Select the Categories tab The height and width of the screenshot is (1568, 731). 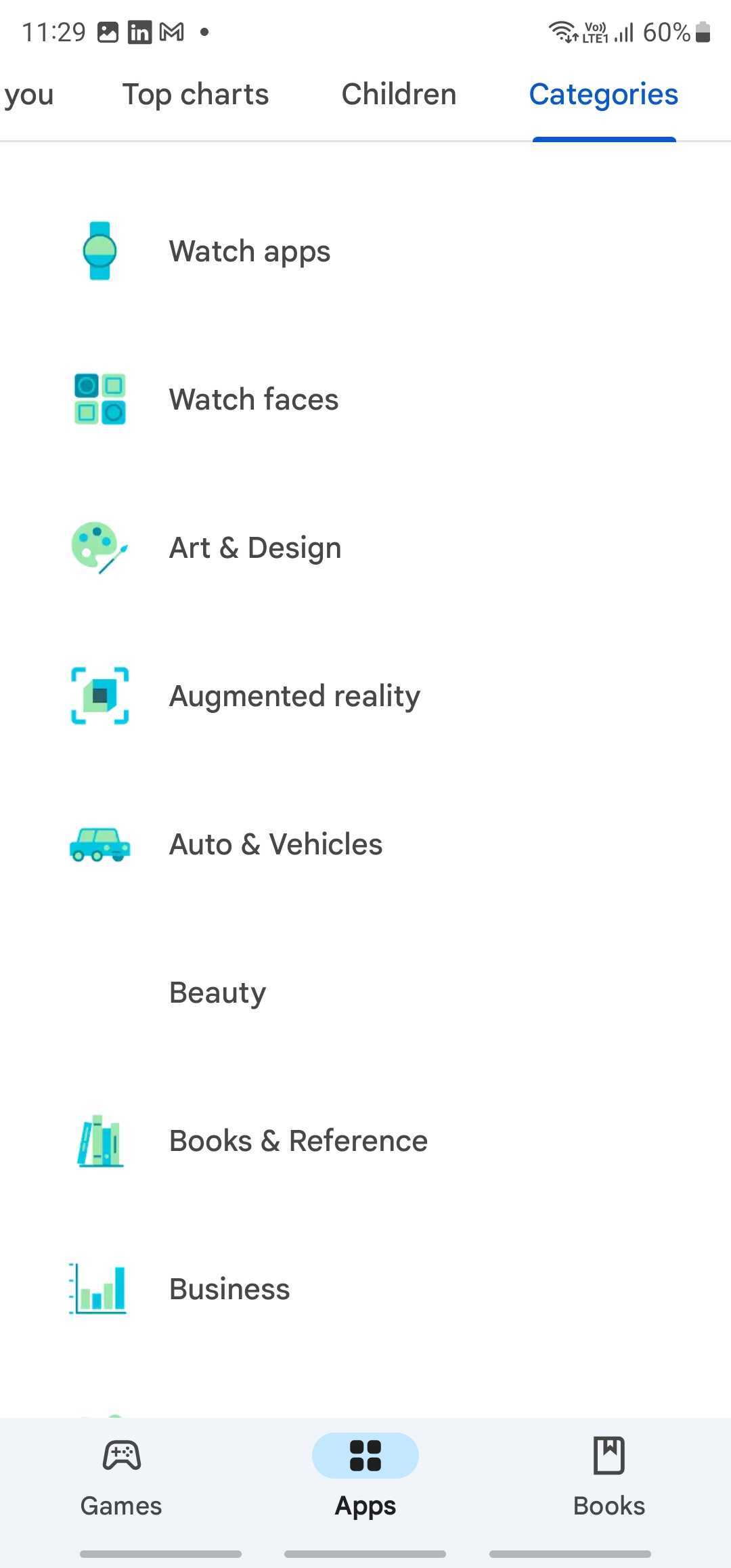pos(603,95)
